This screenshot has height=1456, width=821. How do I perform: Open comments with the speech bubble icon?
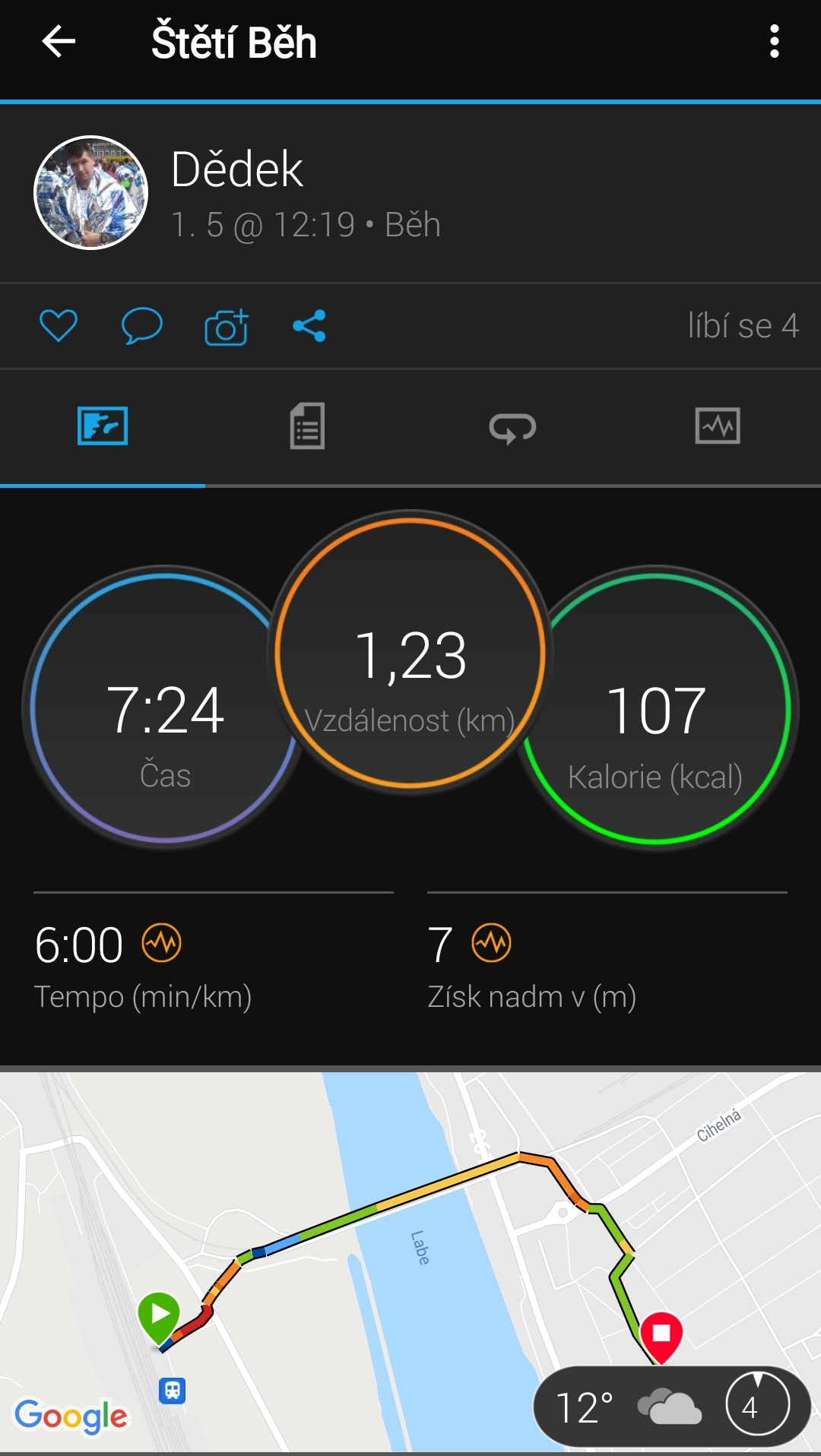(142, 326)
